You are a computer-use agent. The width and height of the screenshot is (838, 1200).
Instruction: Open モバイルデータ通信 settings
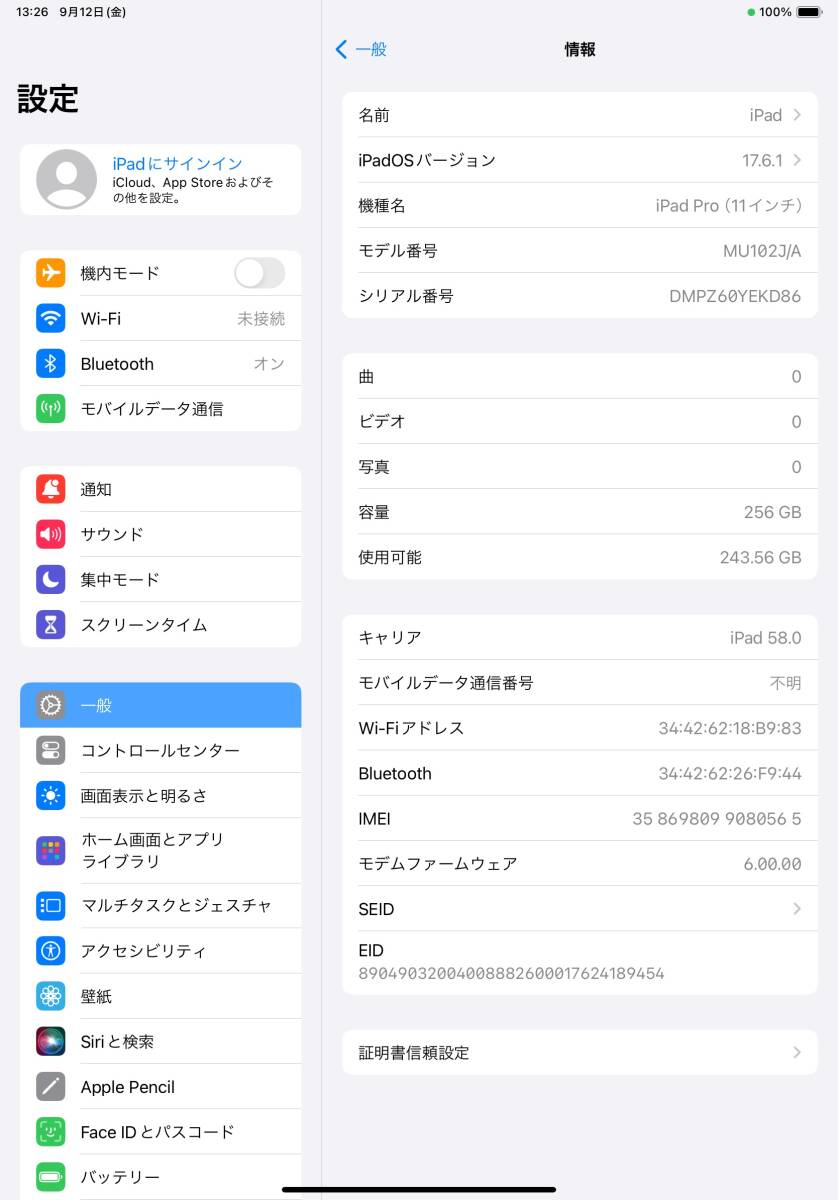click(x=160, y=409)
